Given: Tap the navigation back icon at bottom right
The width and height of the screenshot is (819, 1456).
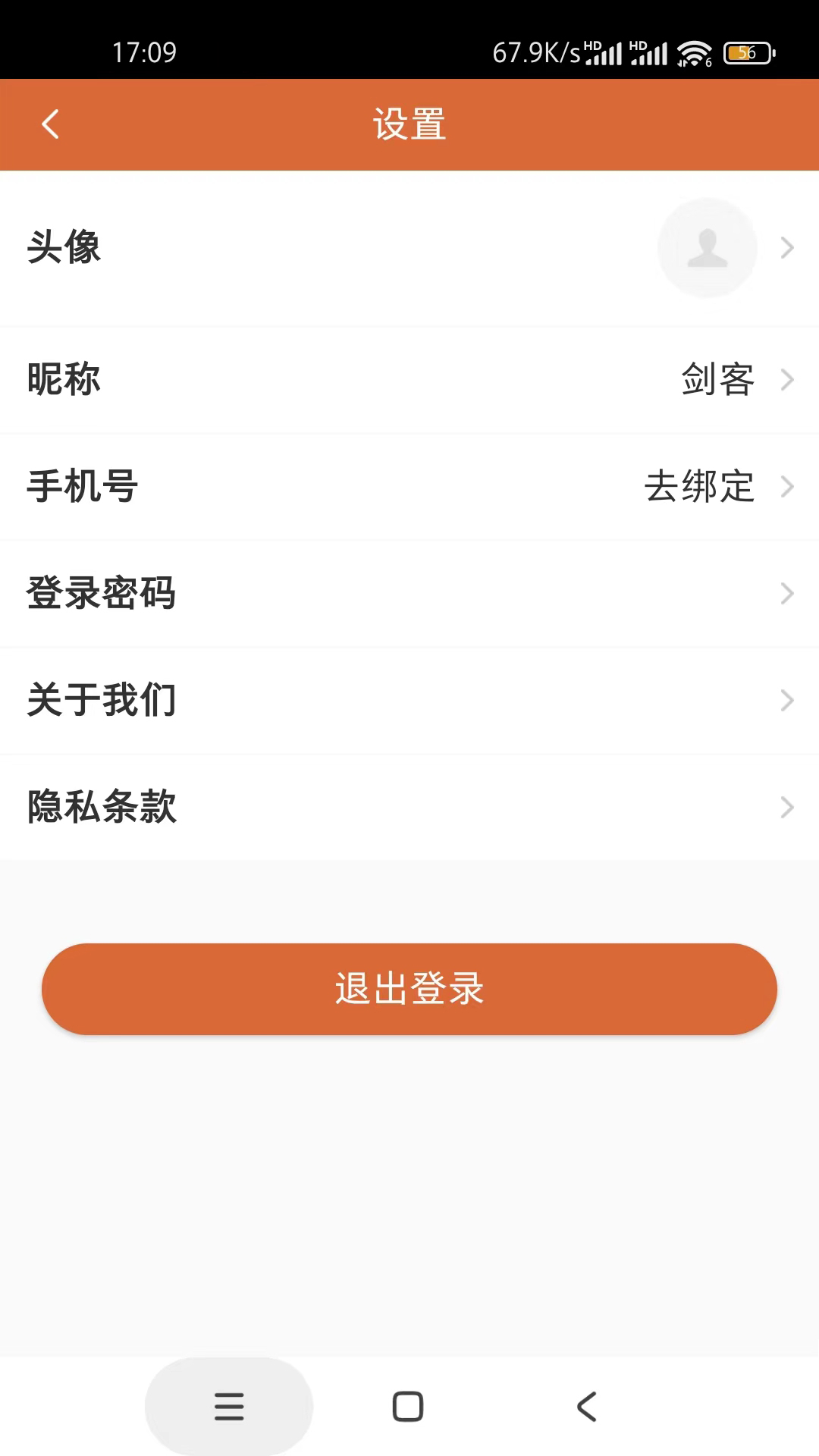Looking at the screenshot, I should (x=585, y=1407).
